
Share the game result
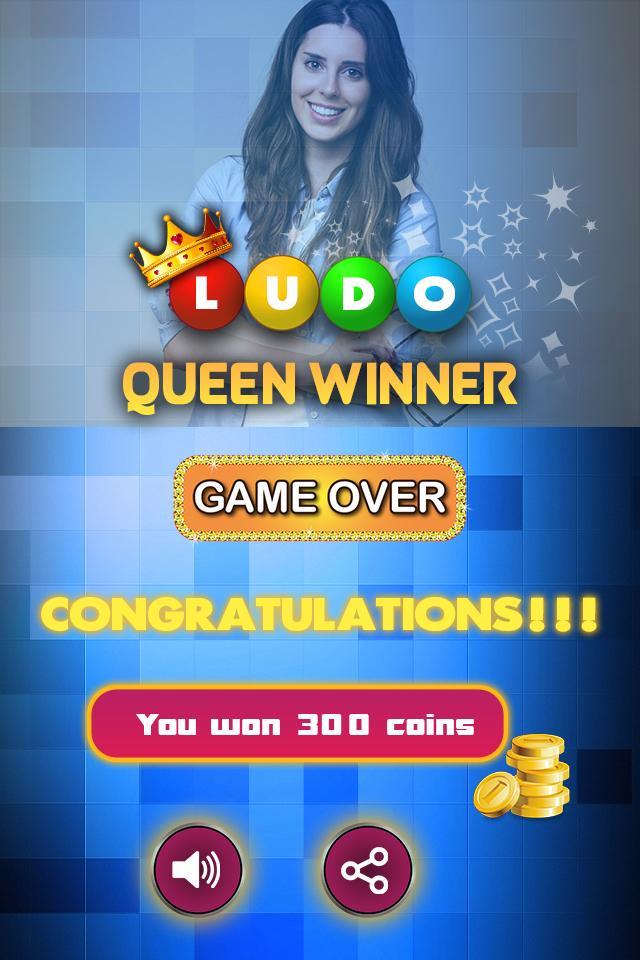point(366,869)
